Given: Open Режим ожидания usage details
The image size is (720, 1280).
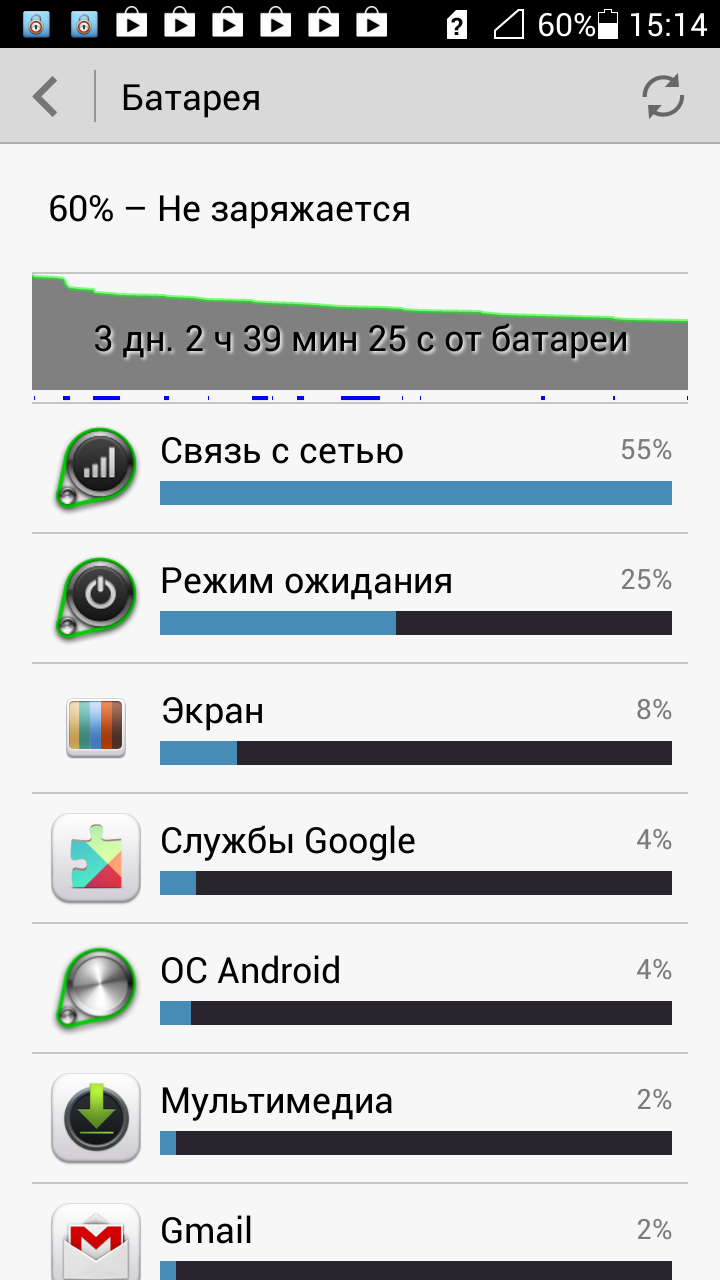Looking at the screenshot, I should [x=360, y=599].
